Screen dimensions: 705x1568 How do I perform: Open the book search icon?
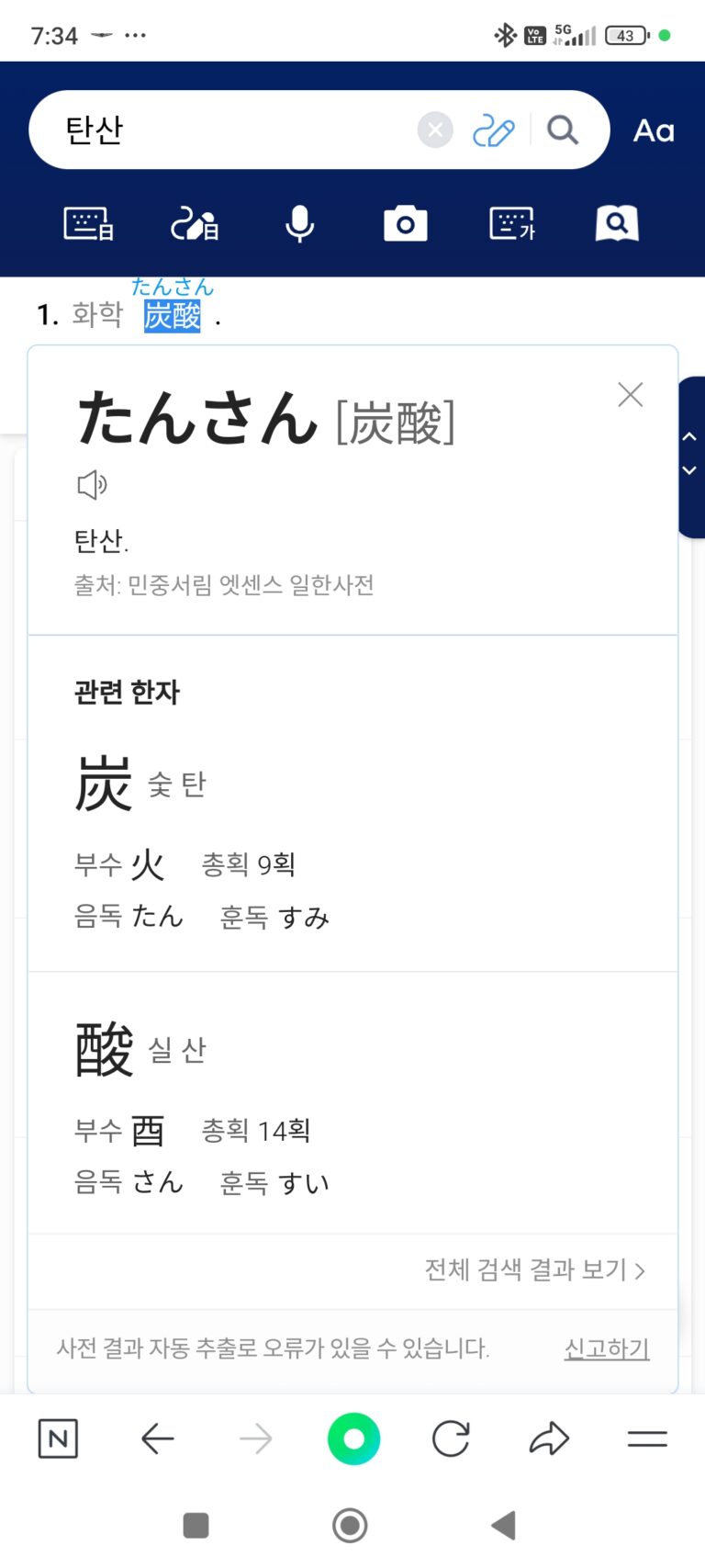[617, 223]
